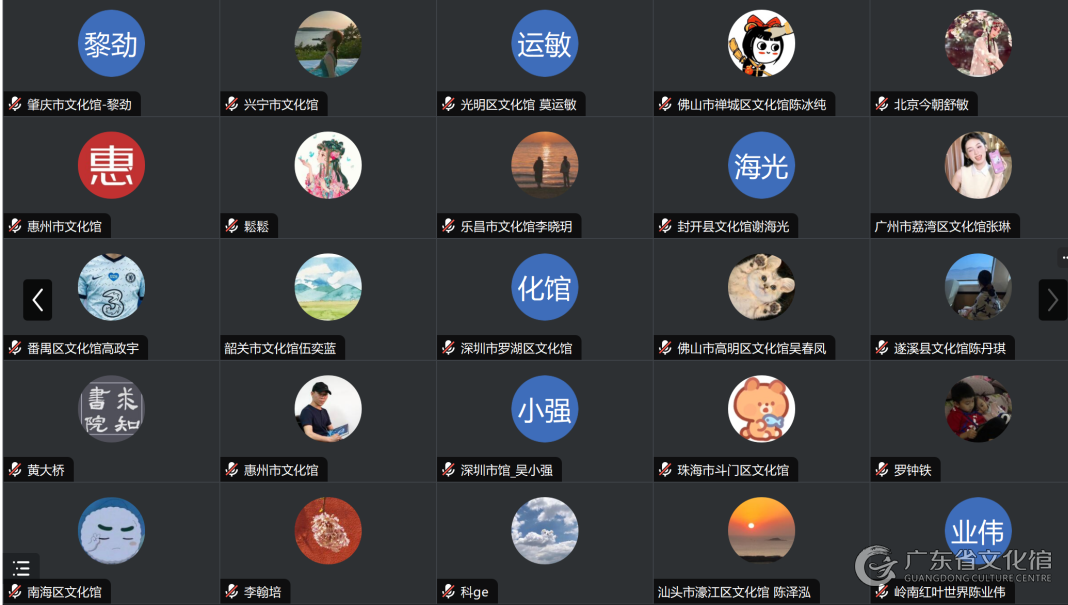Screen dimensions: 1068x605
Task: Select the 封开县文化馆谢海光 tile
Action: 761,166
